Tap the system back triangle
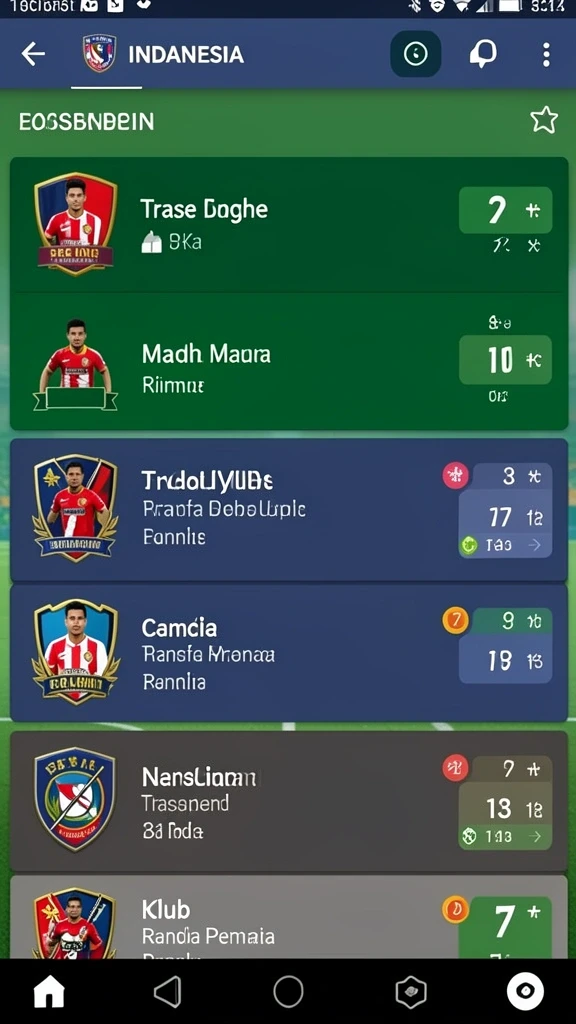The height and width of the screenshot is (1024, 576). coord(168,993)
